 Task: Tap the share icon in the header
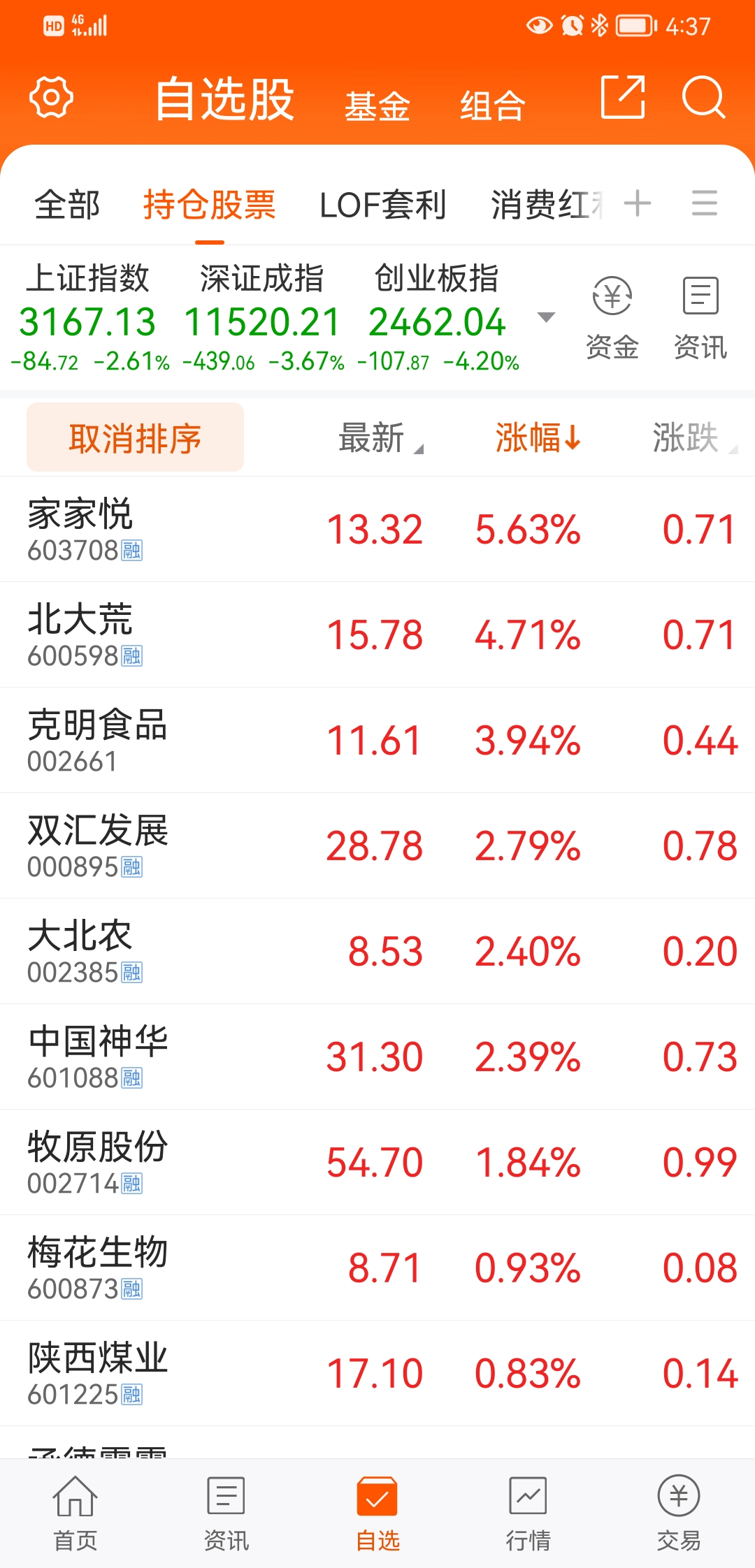pyautogui.click(x=622, y=97)
